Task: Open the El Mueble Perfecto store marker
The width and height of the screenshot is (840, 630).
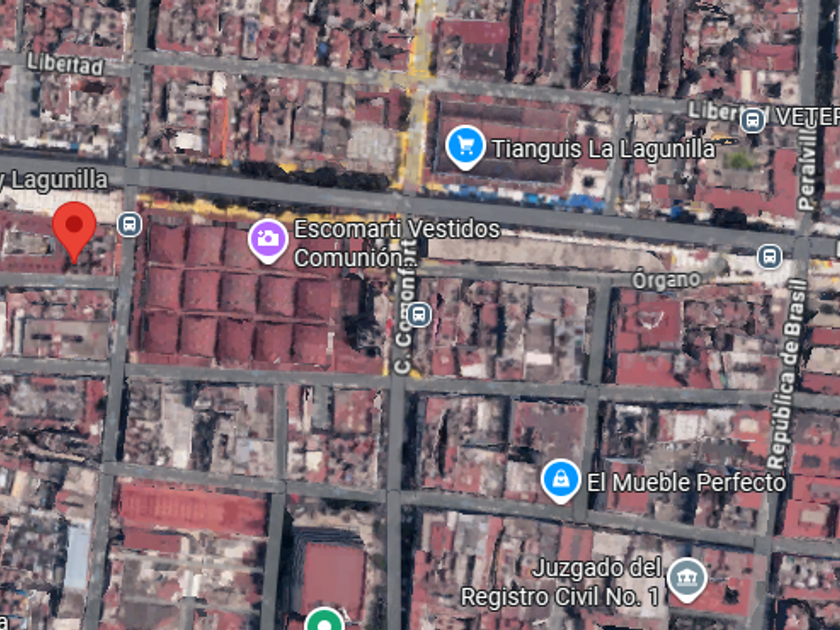Action: [x=561, y=481]
